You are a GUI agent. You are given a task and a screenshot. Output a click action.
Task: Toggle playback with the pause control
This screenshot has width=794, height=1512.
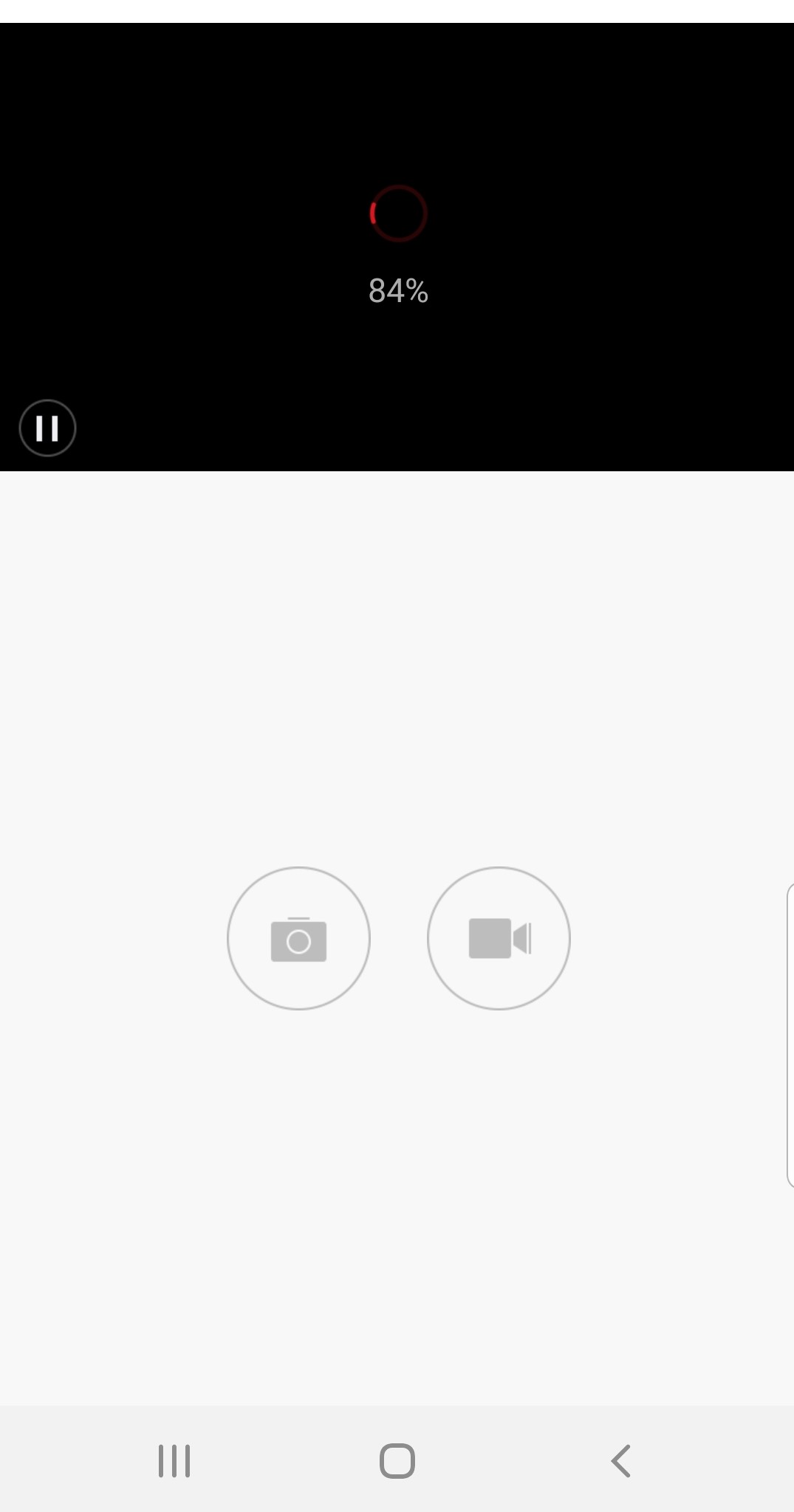(47, 427)
